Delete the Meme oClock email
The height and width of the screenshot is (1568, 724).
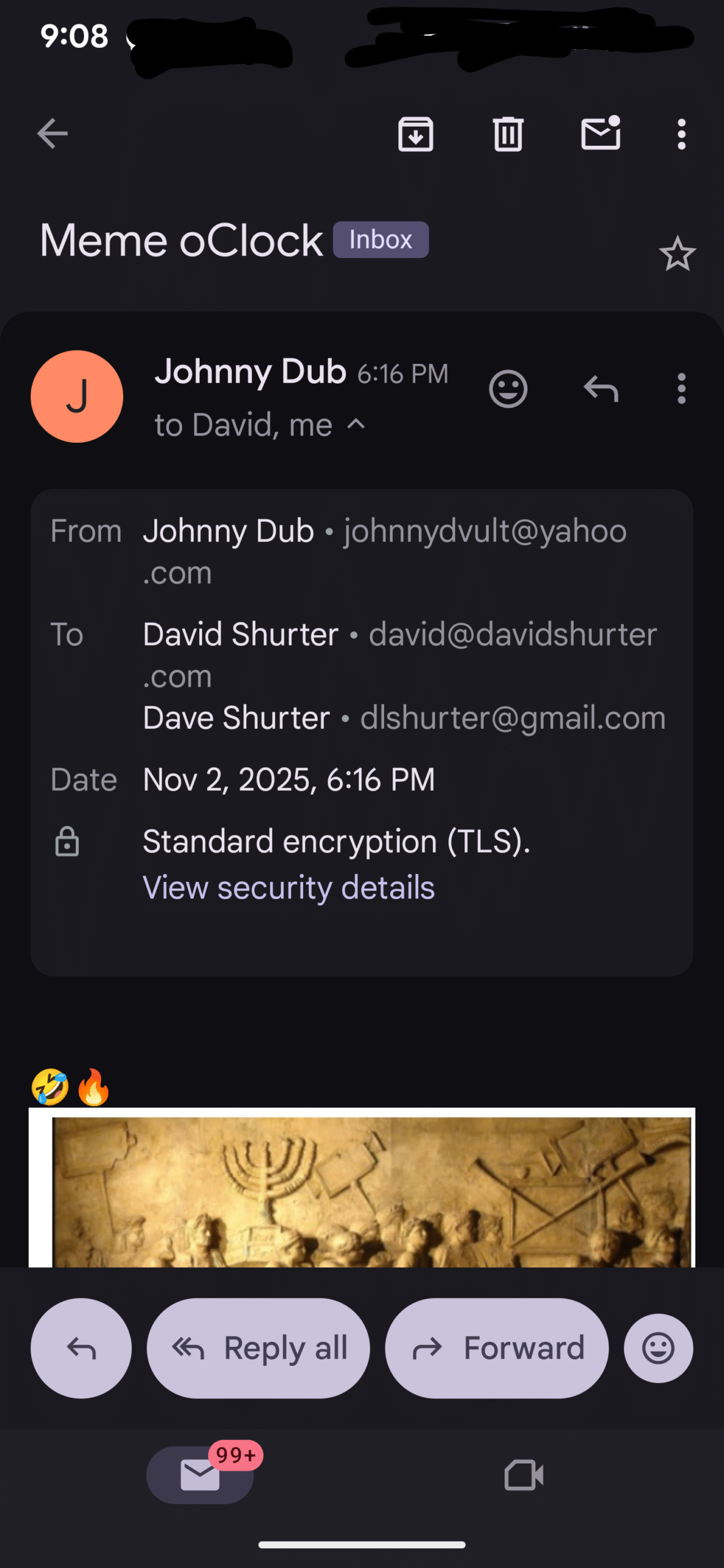pyautogui.click(x=508, y=134)
